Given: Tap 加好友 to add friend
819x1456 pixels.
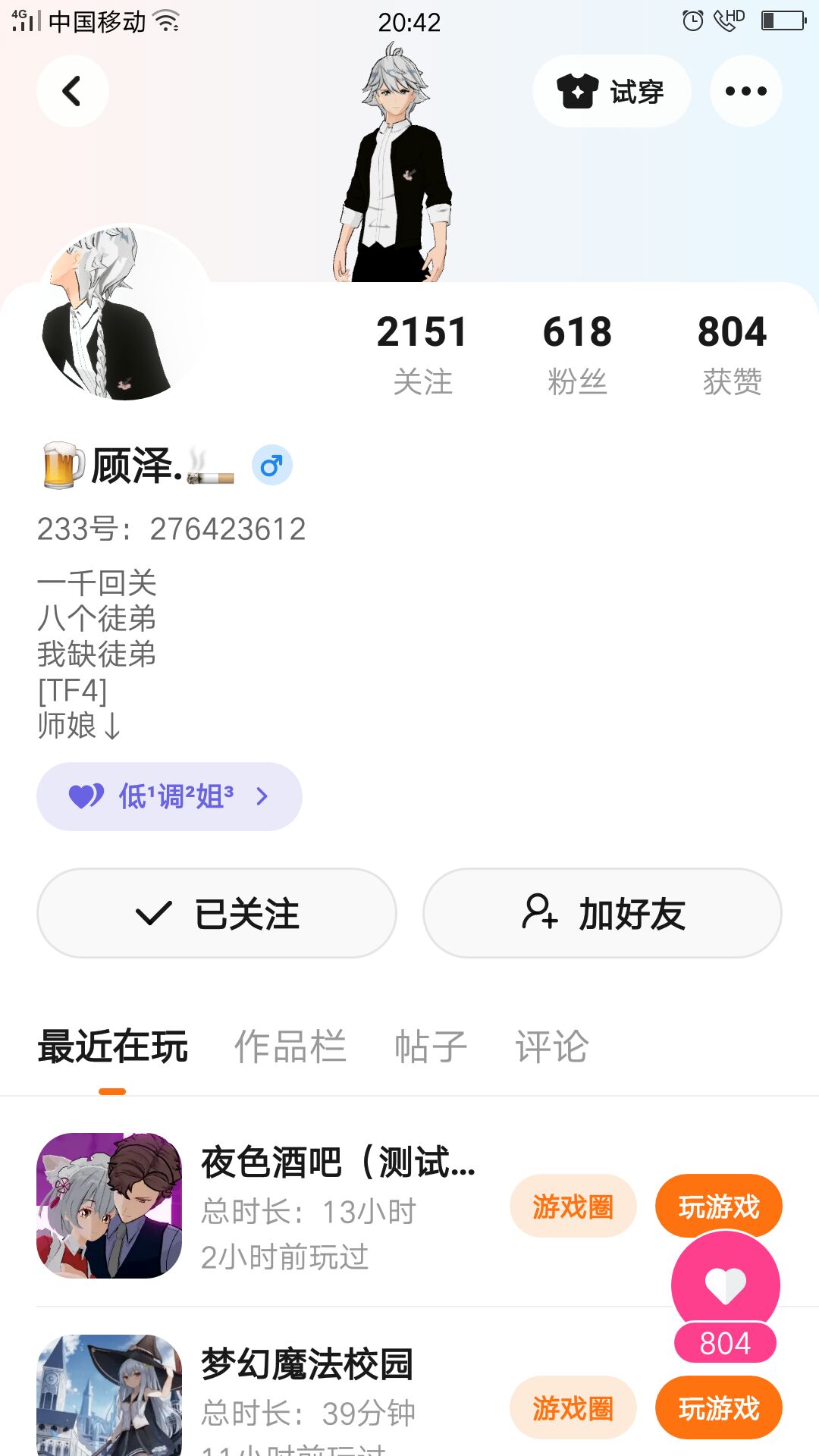Looking at the screenshot, I should click(602, 913).
